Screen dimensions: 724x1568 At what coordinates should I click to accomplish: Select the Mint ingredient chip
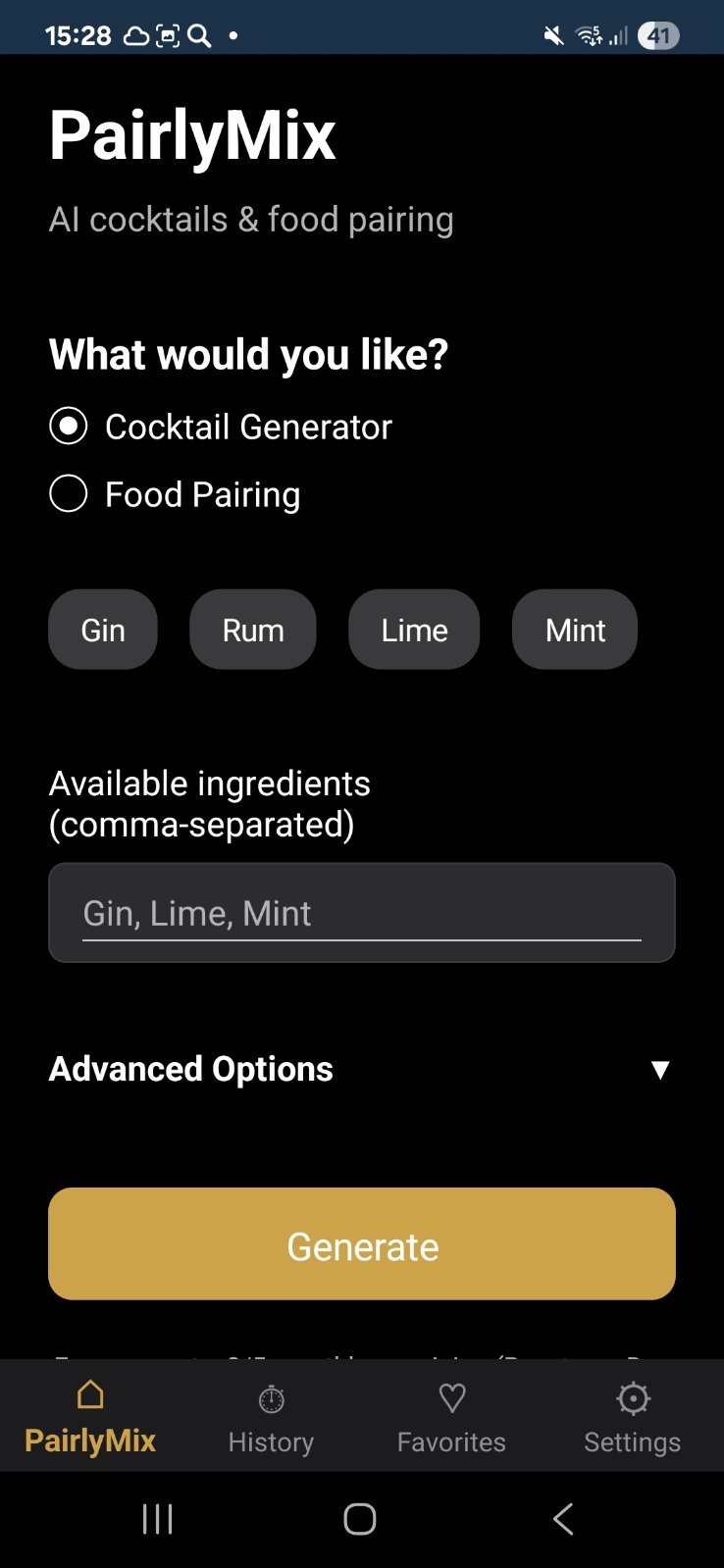(574, 630)
